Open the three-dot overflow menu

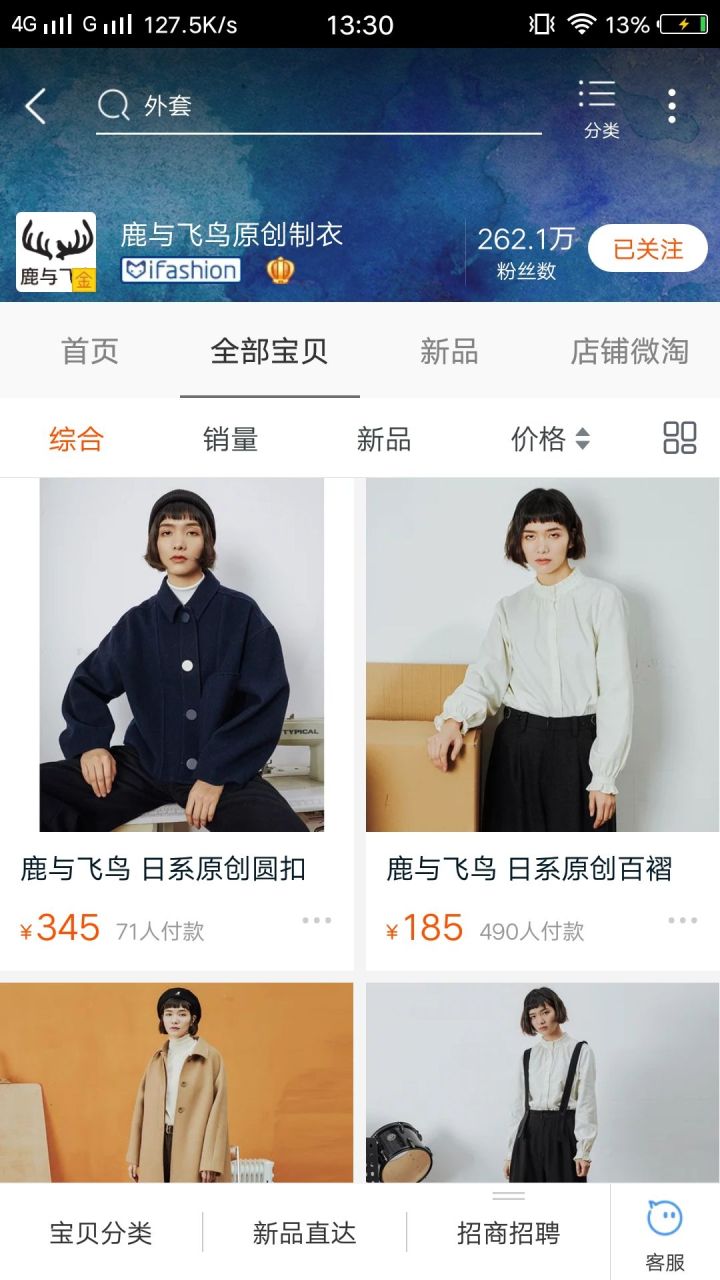point(672,105)
